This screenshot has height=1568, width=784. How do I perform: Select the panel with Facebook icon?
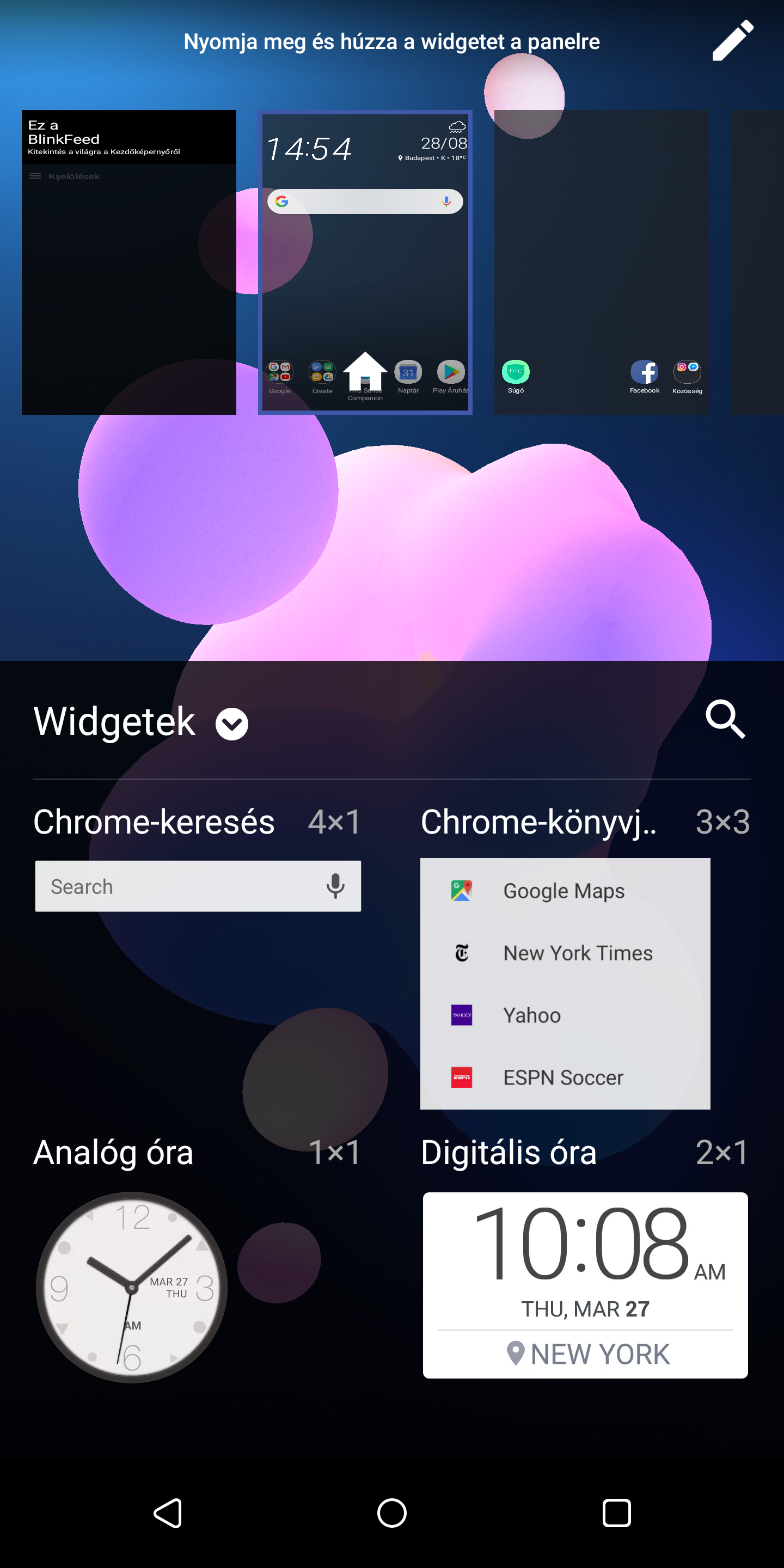(x=601, y=262)
